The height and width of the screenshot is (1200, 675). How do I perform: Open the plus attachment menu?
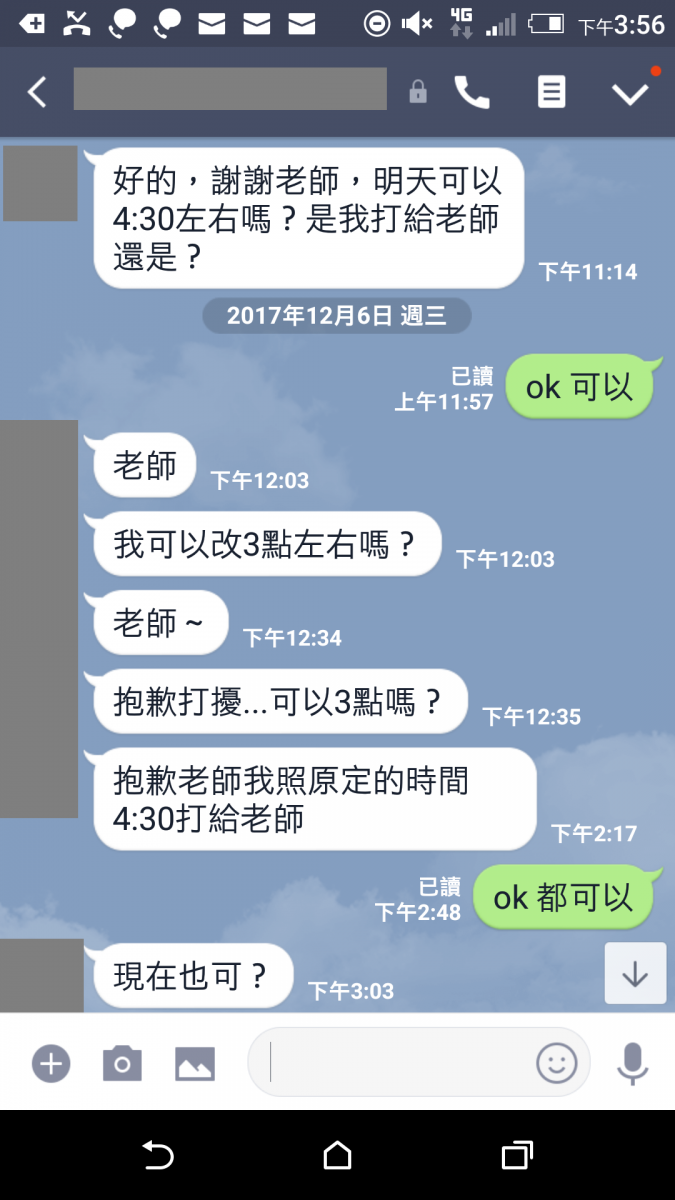click(x=51, y=1063)
